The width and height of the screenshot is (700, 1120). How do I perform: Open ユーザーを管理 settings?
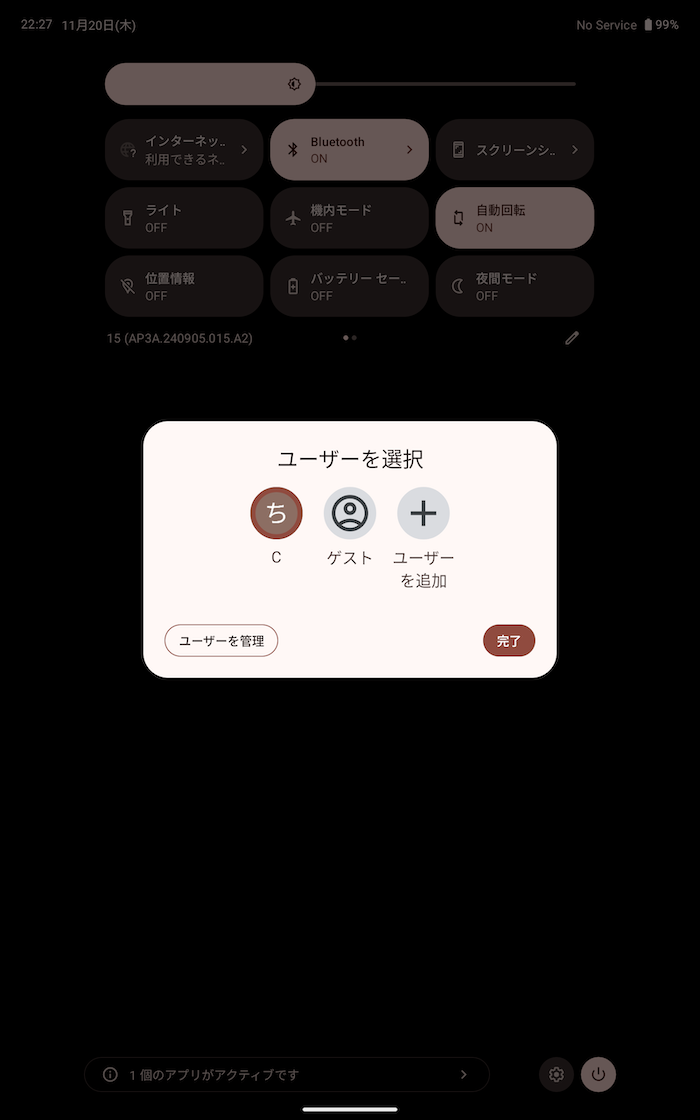221,641
